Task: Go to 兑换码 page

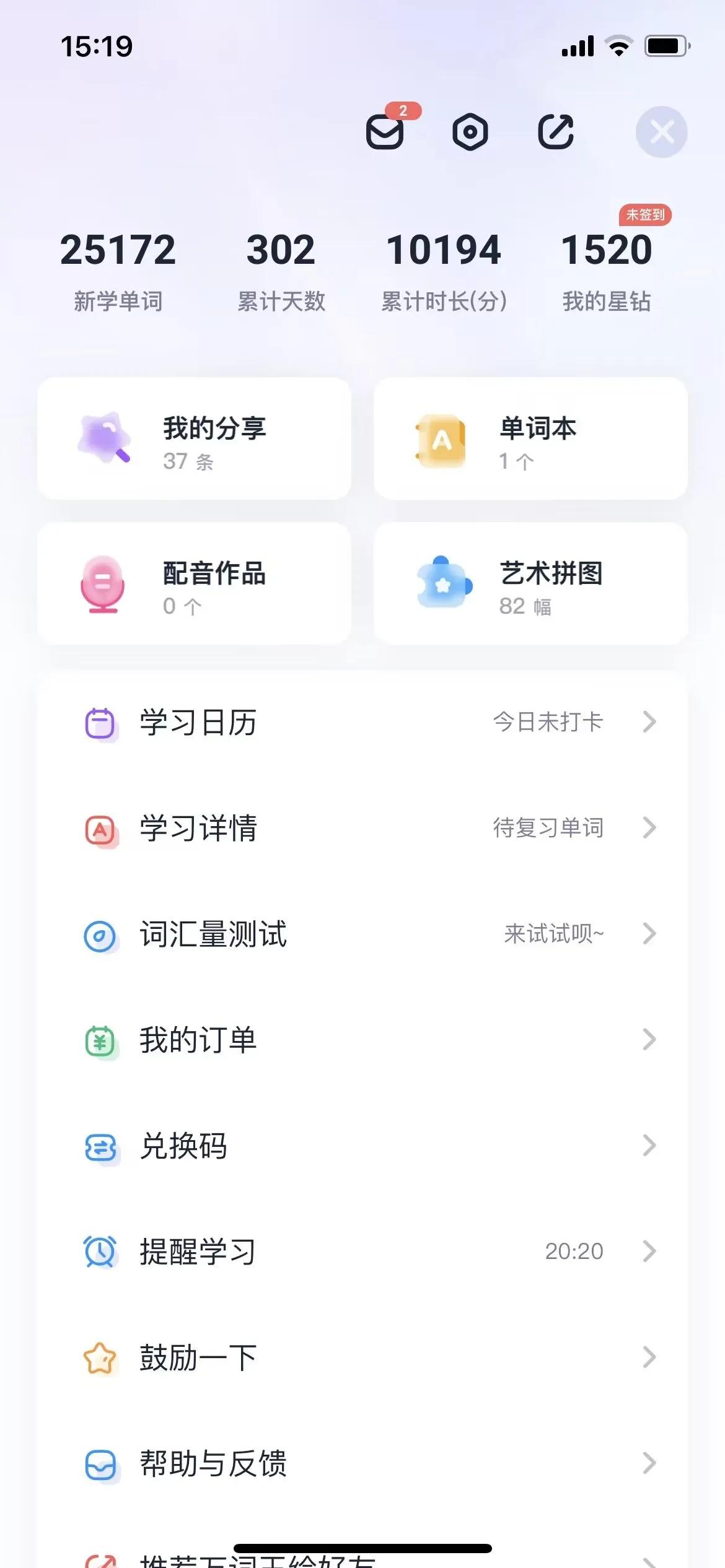Action: [362, 1146]
